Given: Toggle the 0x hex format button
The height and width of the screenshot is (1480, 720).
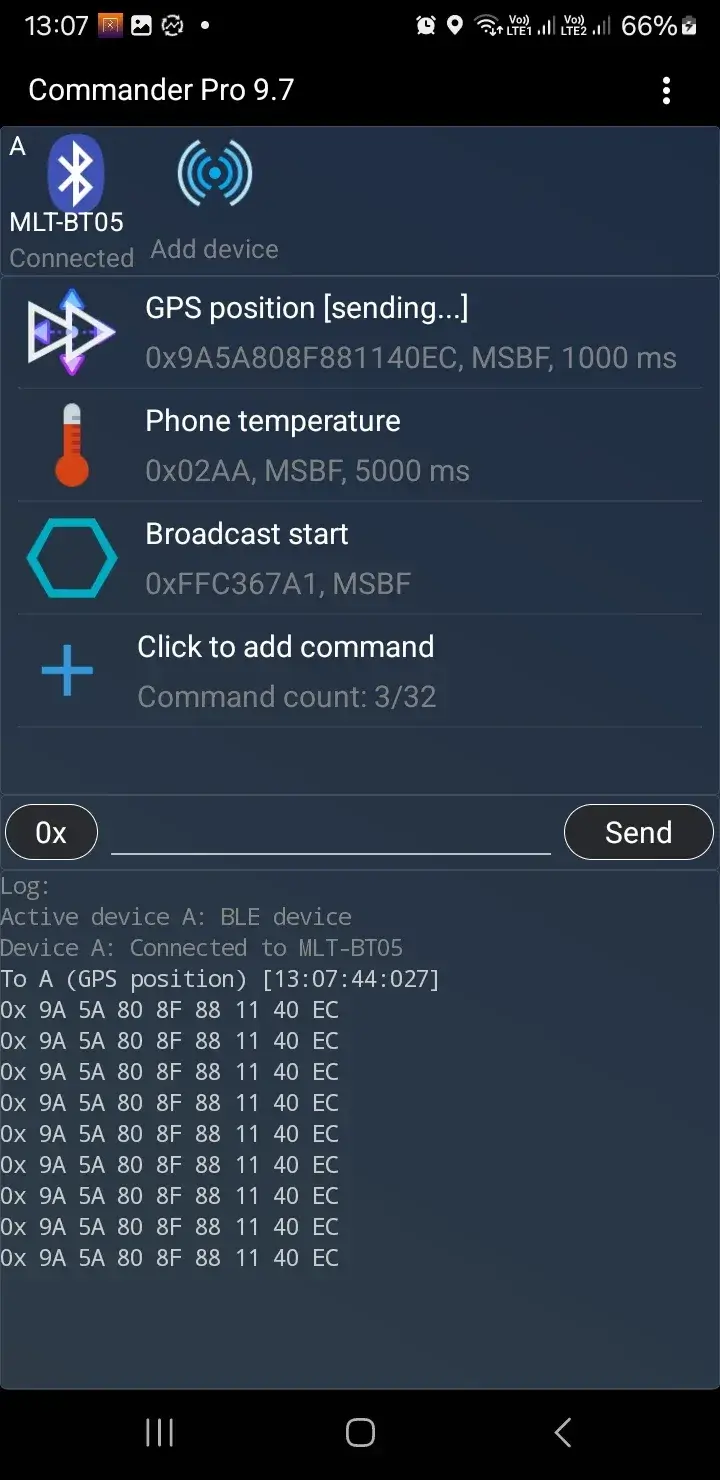Looking at the screenshot, I should (x=51, y=832).
